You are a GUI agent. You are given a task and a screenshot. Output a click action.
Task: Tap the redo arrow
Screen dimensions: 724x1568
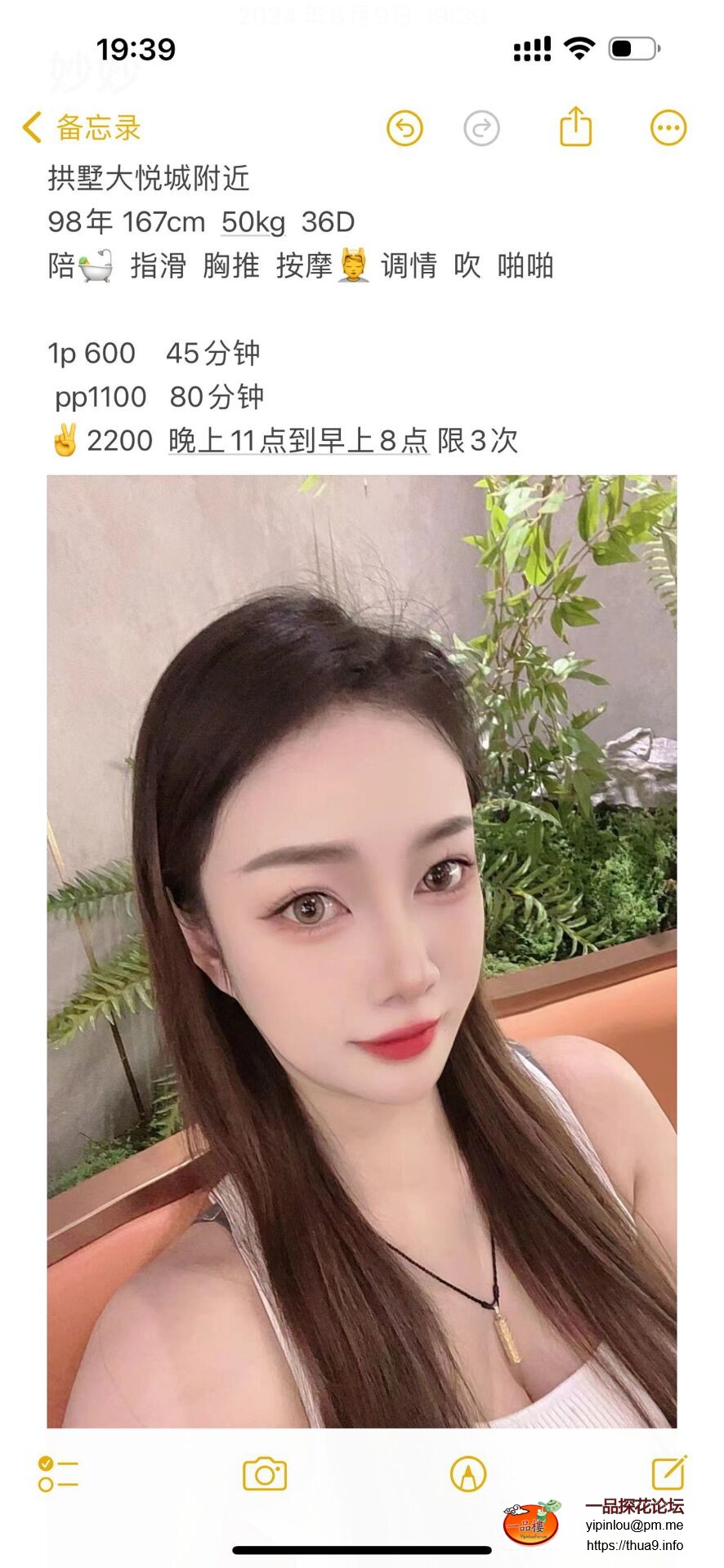[481, 128]
